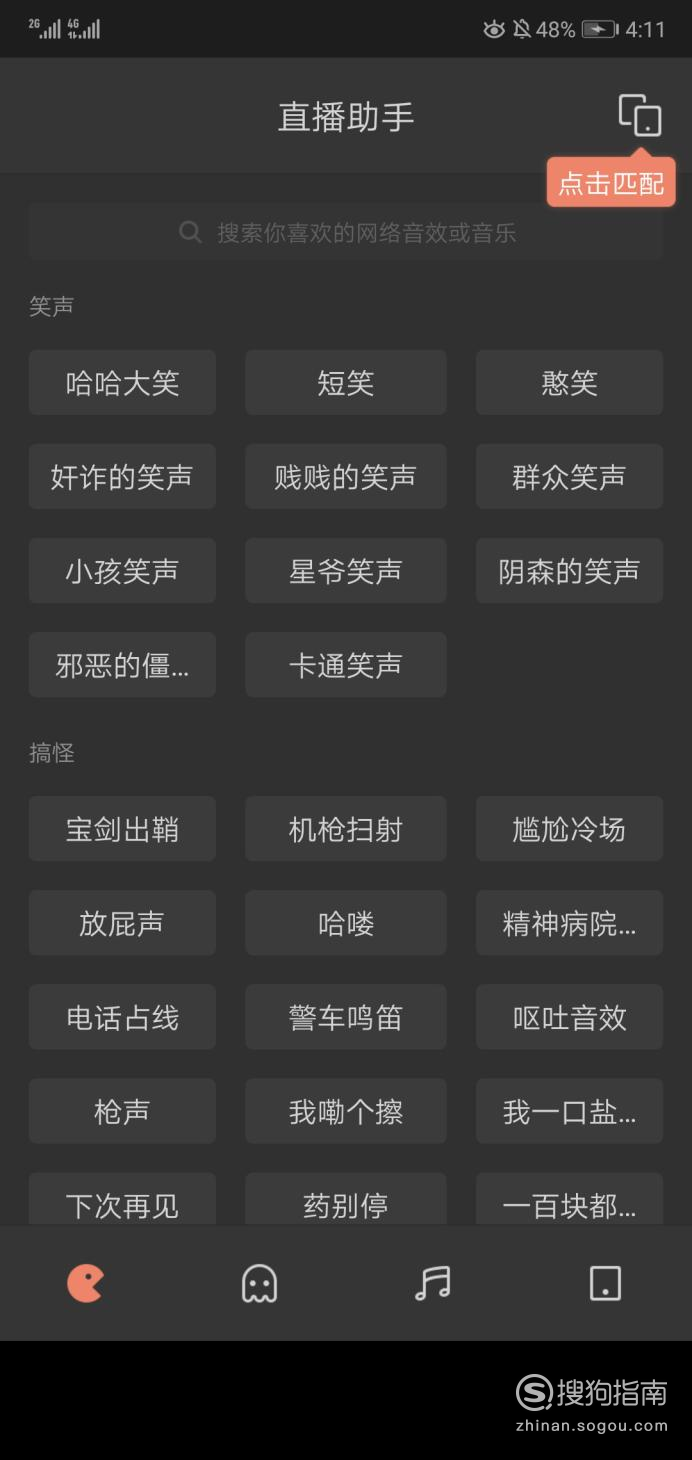Switch to the music note tab
The width and height of the screenshot is (692, 1460).
[x=432, y=1283]
